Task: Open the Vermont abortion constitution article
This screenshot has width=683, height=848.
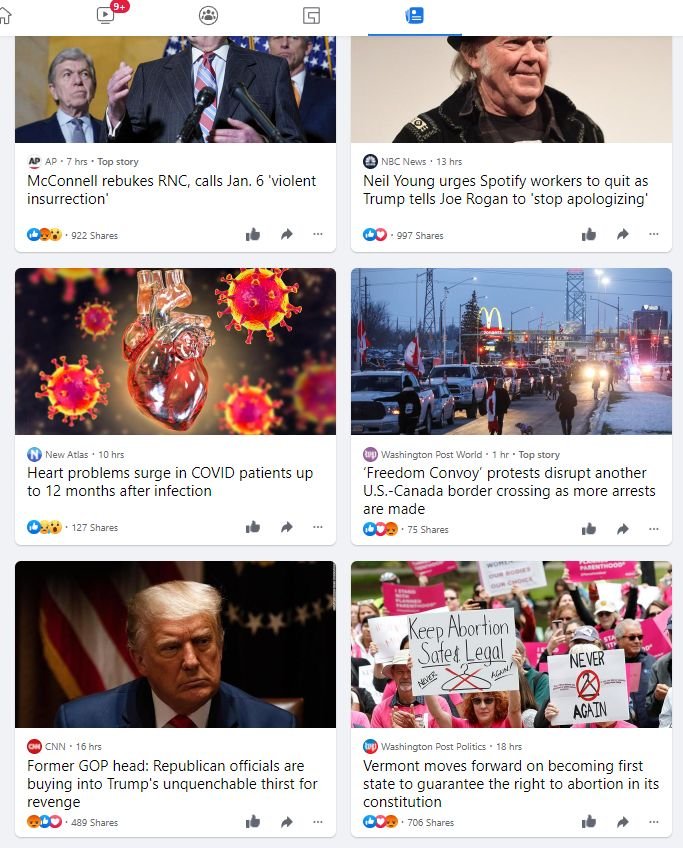Action: pyautogui.click(x=510, y=784)
